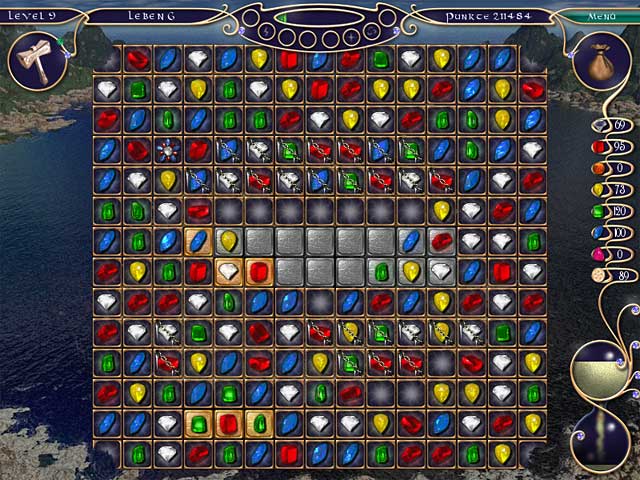Image resolution: width=640 pixels, height=480 pixels.
Task: Tap the blue gem on grey stone tile
Action: point(411,240)
